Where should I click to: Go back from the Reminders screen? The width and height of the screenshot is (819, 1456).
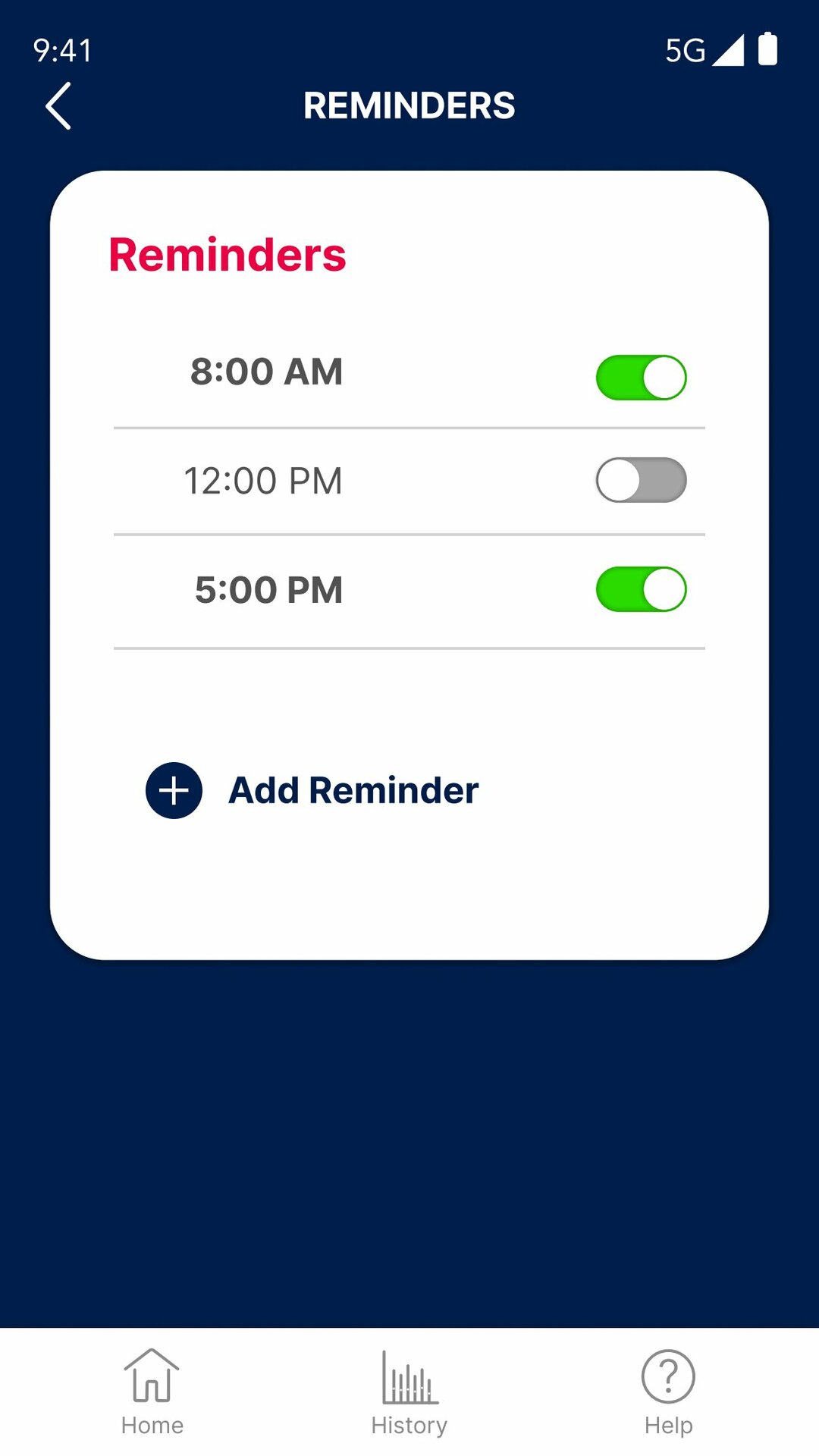tap(58, 106)
